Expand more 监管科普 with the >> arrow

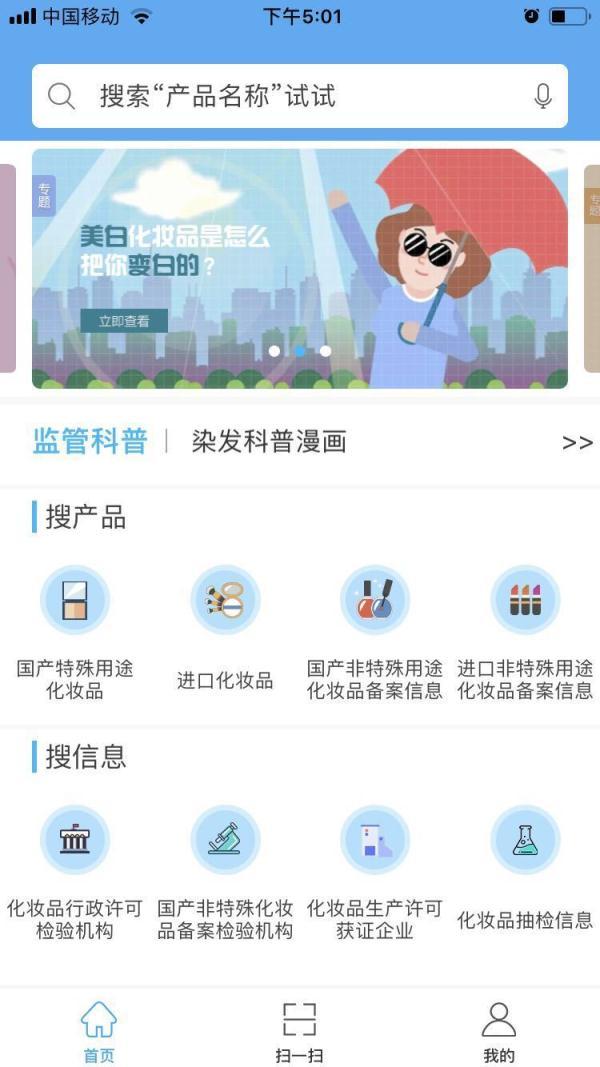point(577,442)
